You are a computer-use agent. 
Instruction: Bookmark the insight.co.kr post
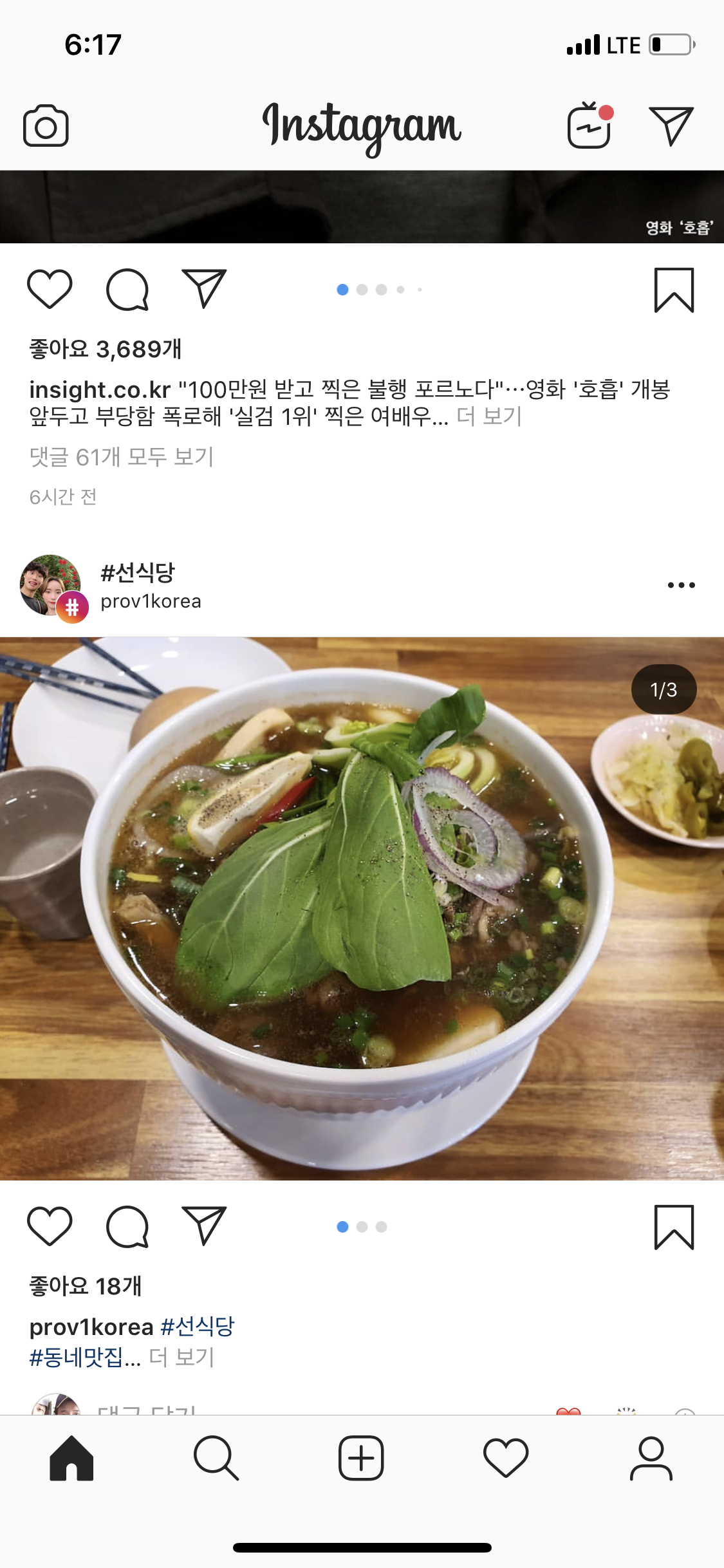coord(674,290)
